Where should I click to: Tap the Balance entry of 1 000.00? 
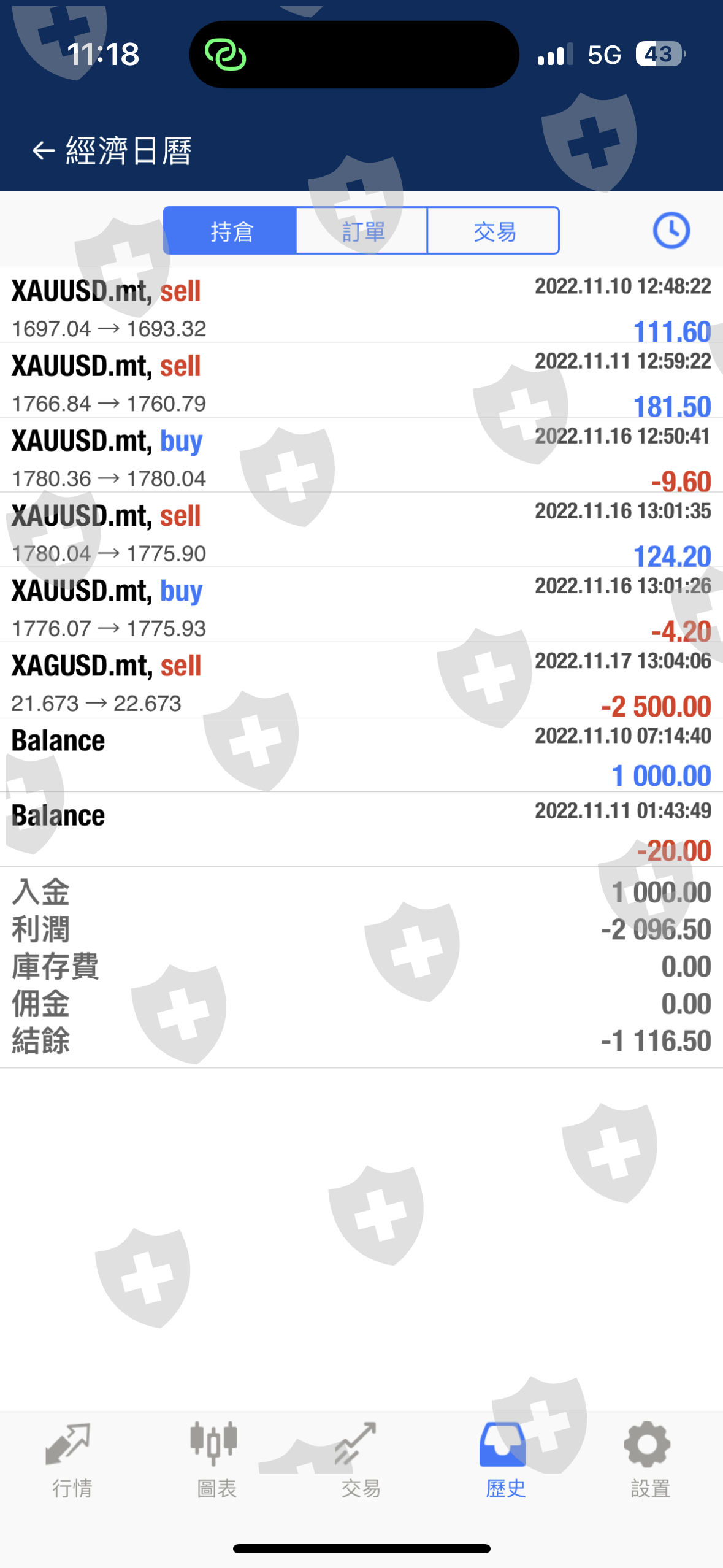[361, 755]
